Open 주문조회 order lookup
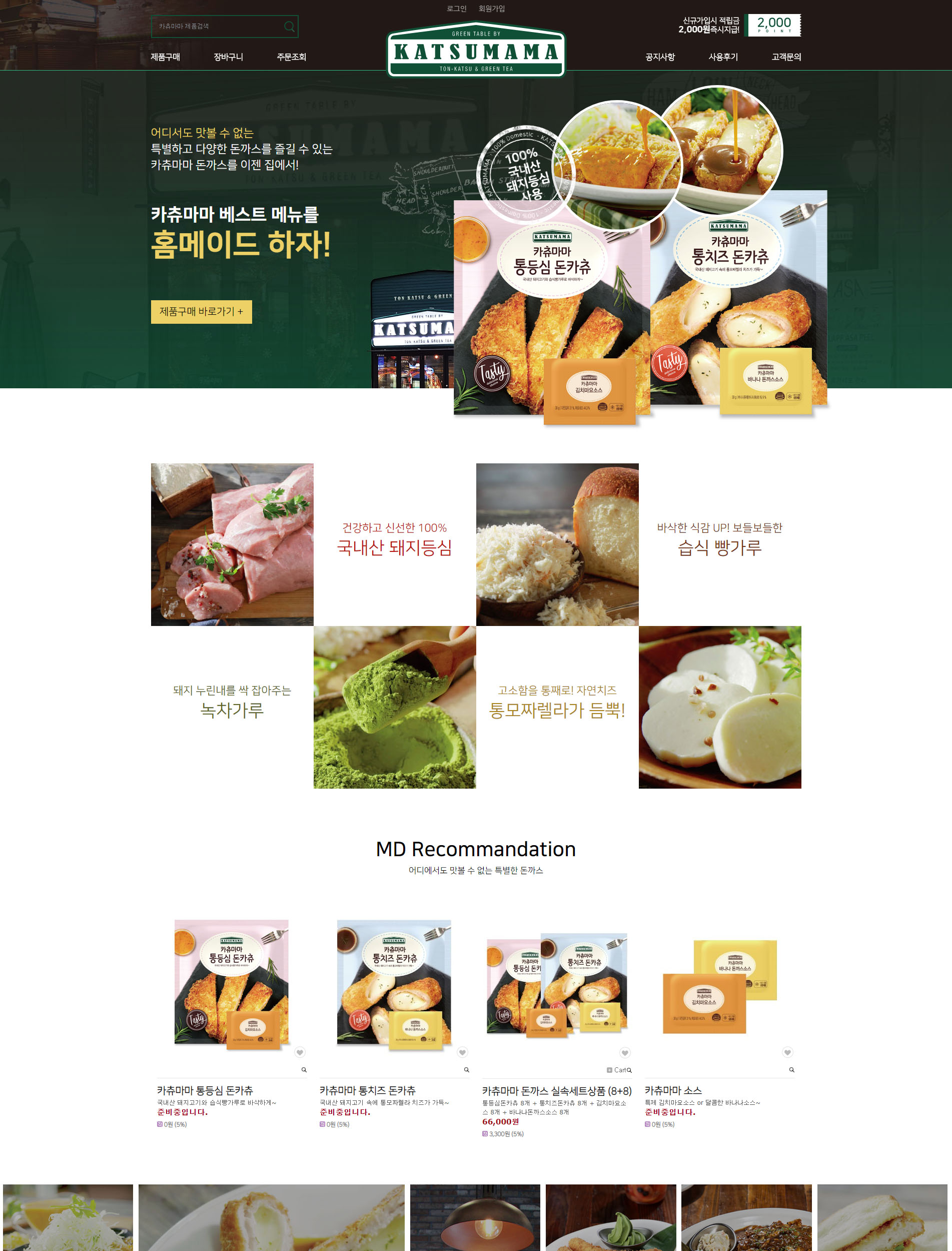Screen dimensions: 952x1251 (x=291, y=57)
